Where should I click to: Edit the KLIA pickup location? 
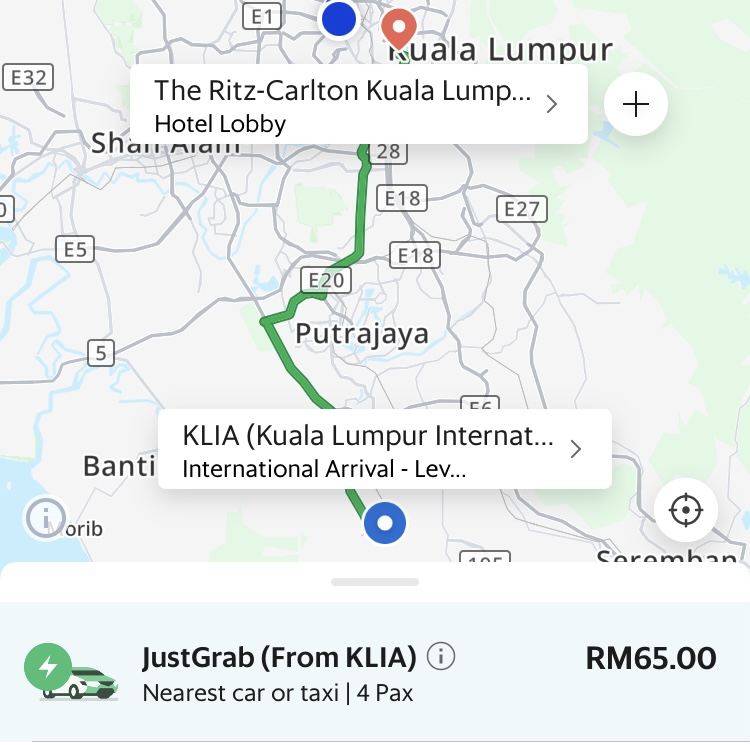coord(384,449)
